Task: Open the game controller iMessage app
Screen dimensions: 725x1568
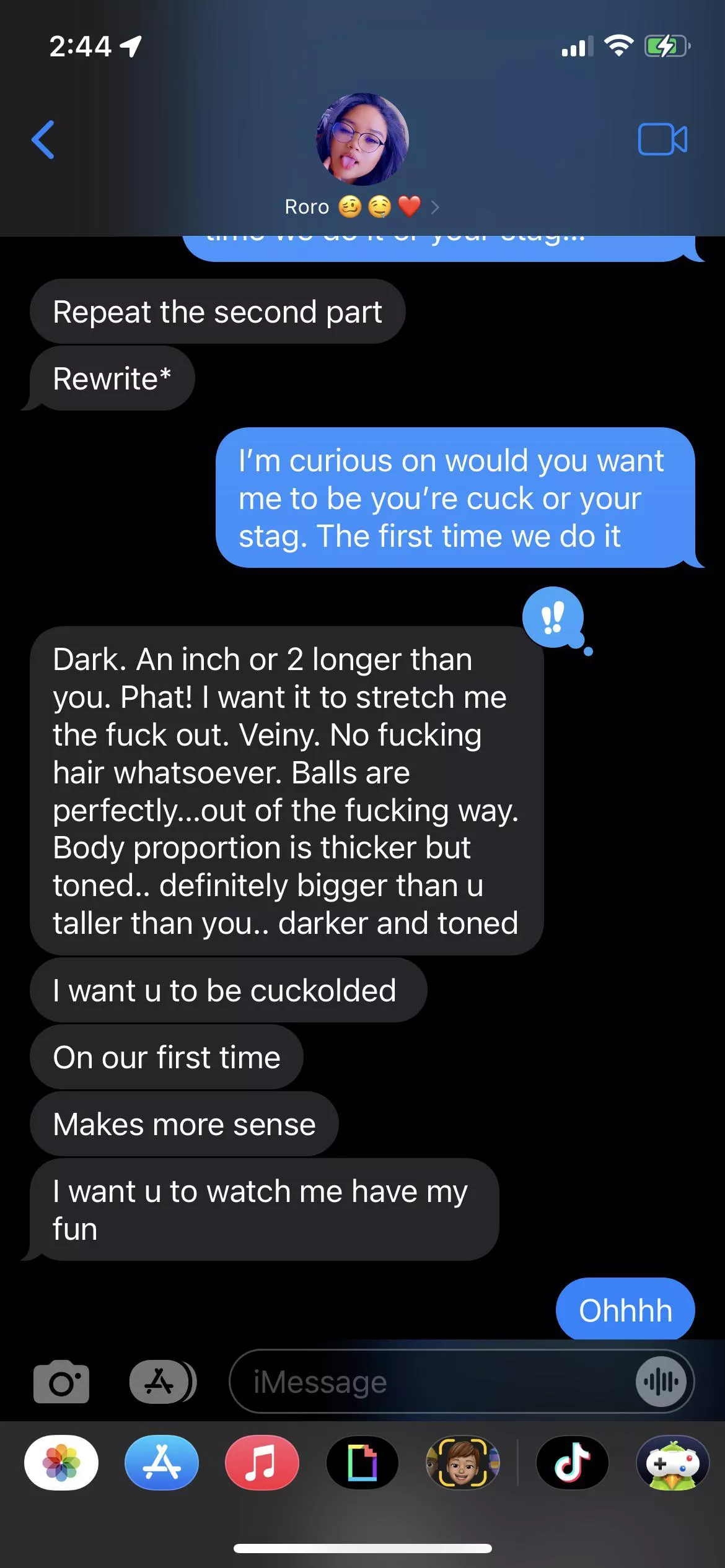Action: tap(672, 1463)
